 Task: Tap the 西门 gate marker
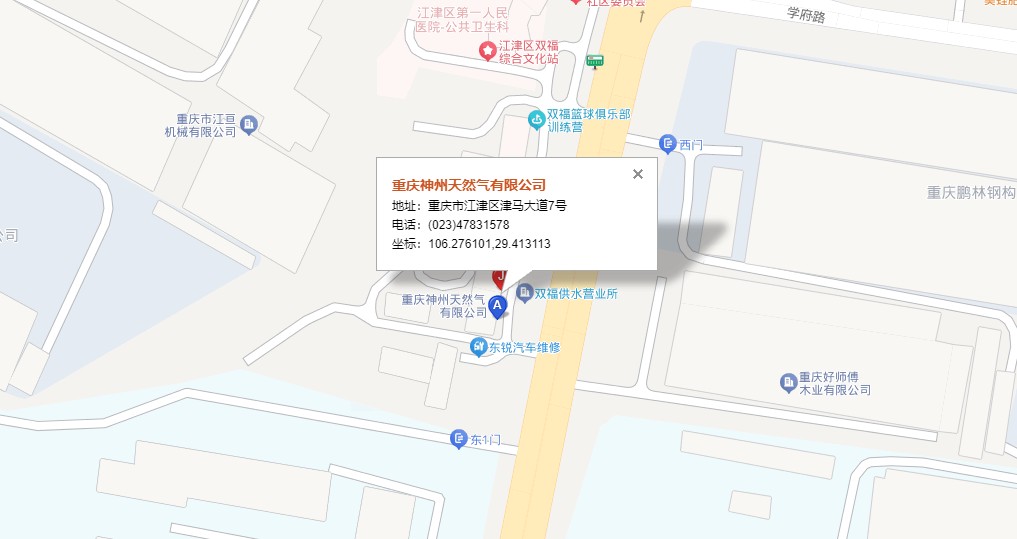[668, 144]
